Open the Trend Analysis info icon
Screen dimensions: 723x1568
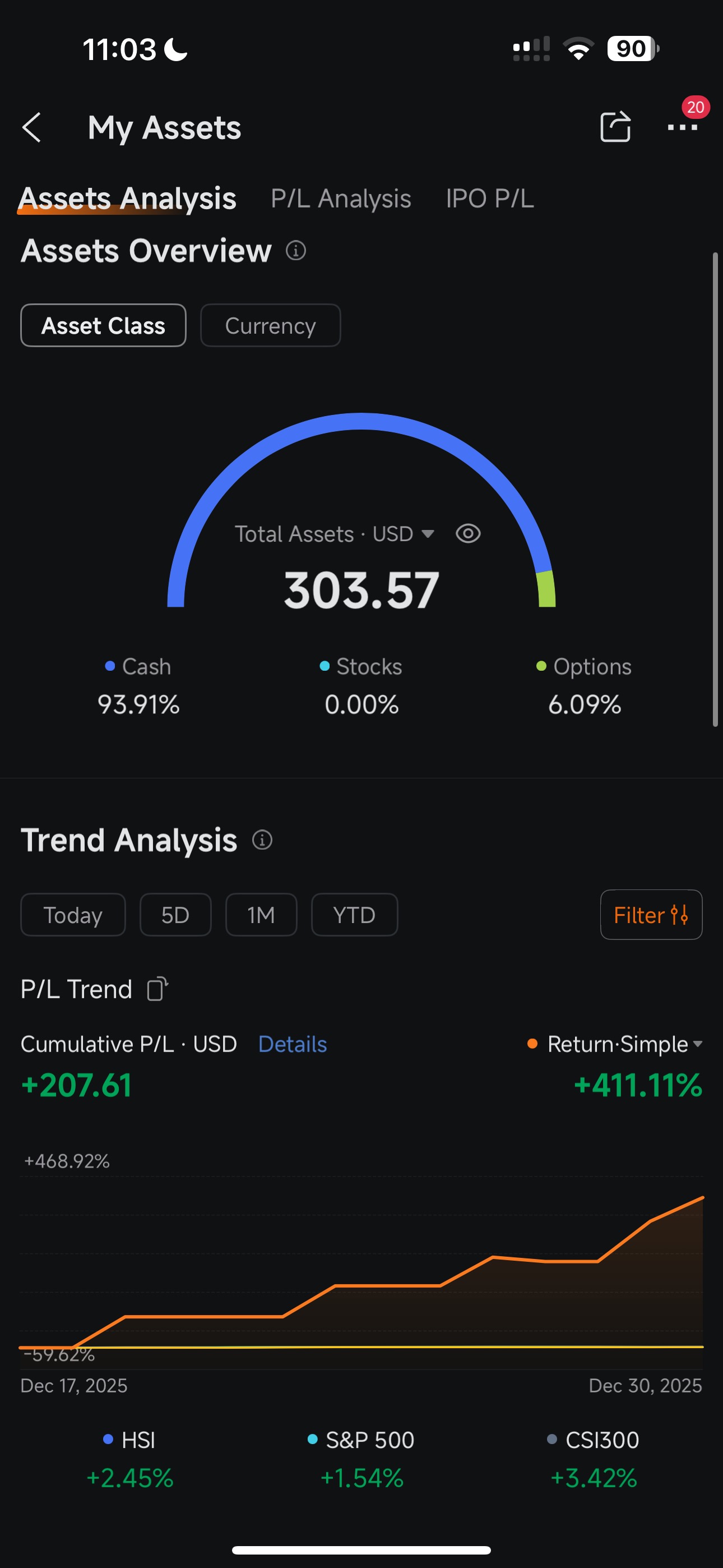click(x=262, y=840)
